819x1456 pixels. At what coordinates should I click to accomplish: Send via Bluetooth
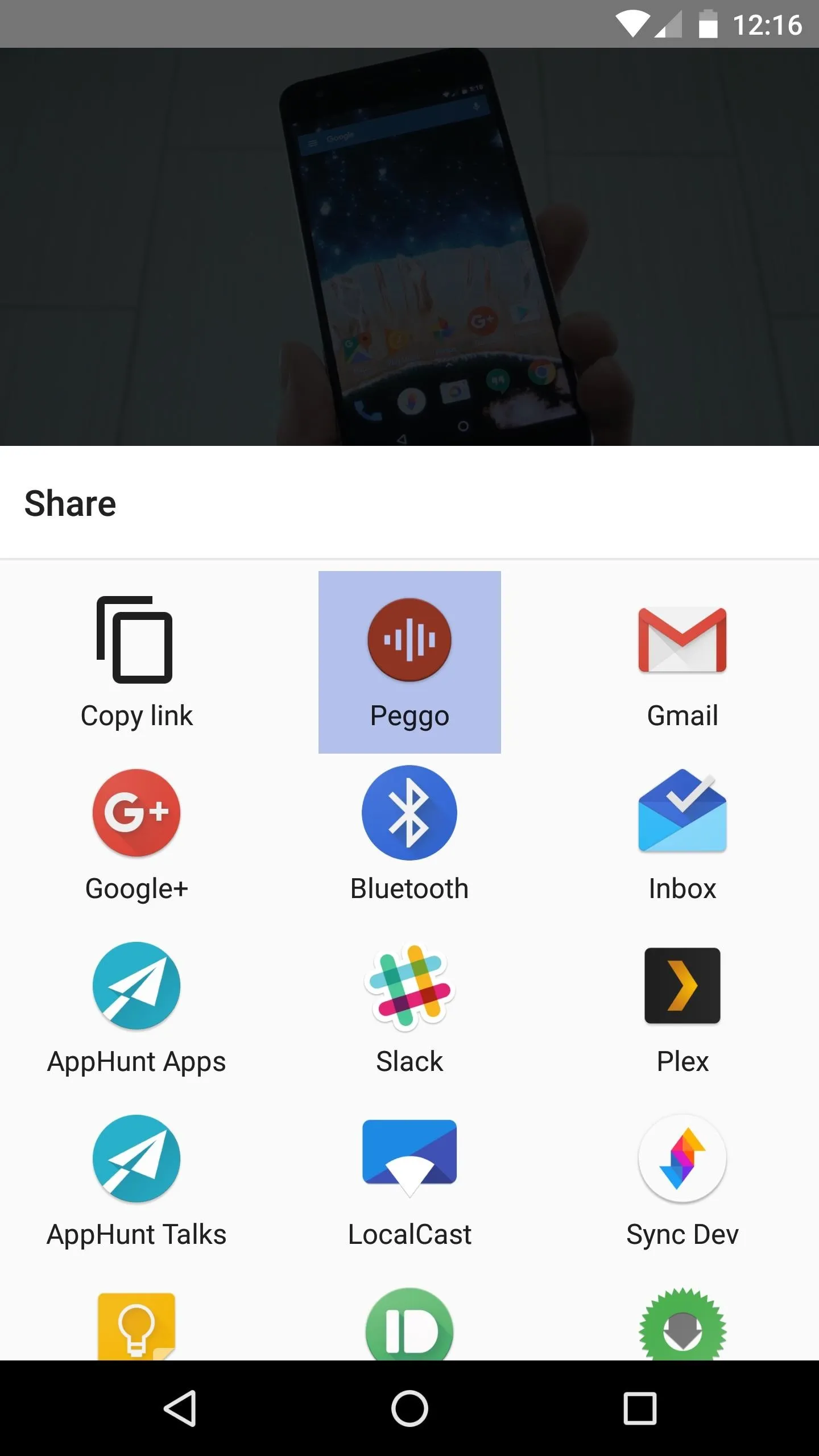coord(409,836)
